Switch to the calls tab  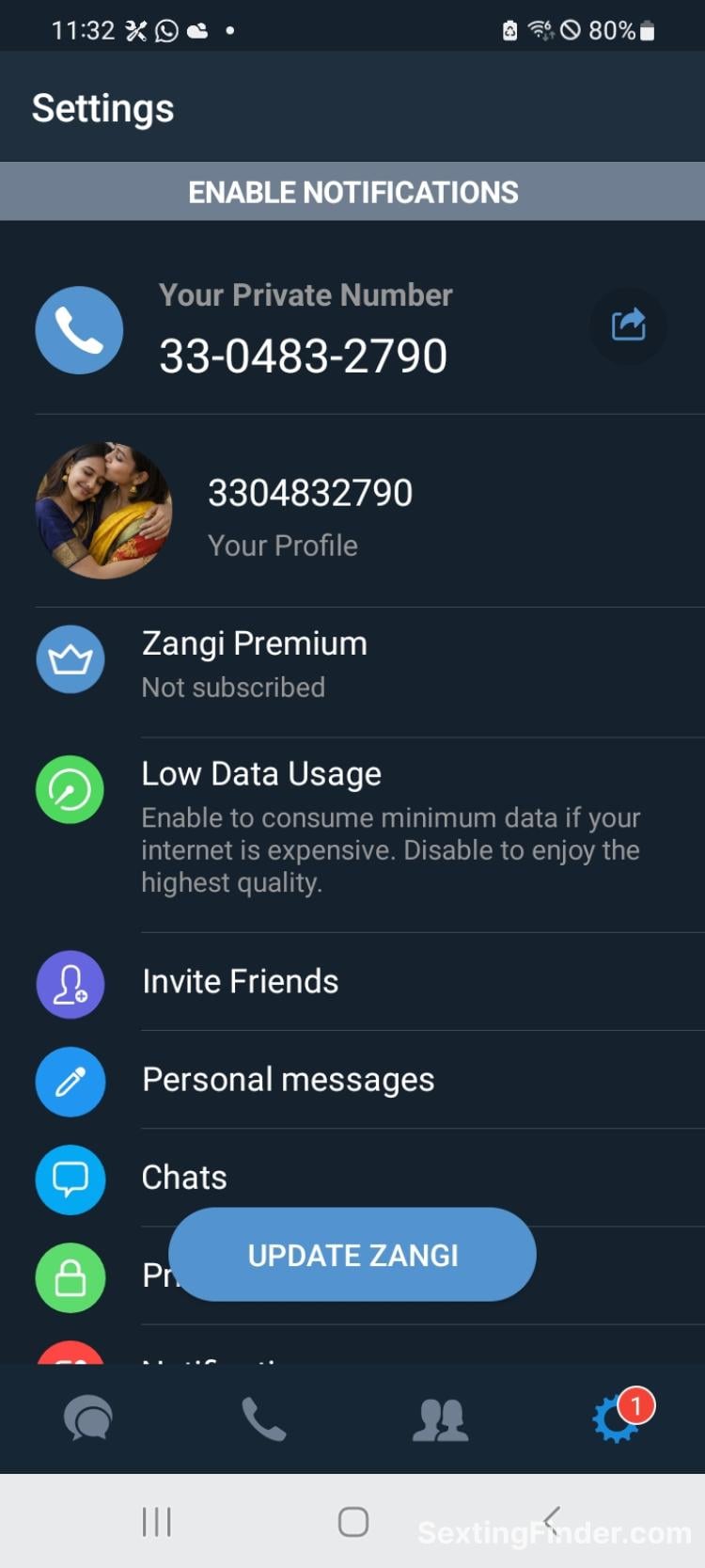click(264, 1418)
